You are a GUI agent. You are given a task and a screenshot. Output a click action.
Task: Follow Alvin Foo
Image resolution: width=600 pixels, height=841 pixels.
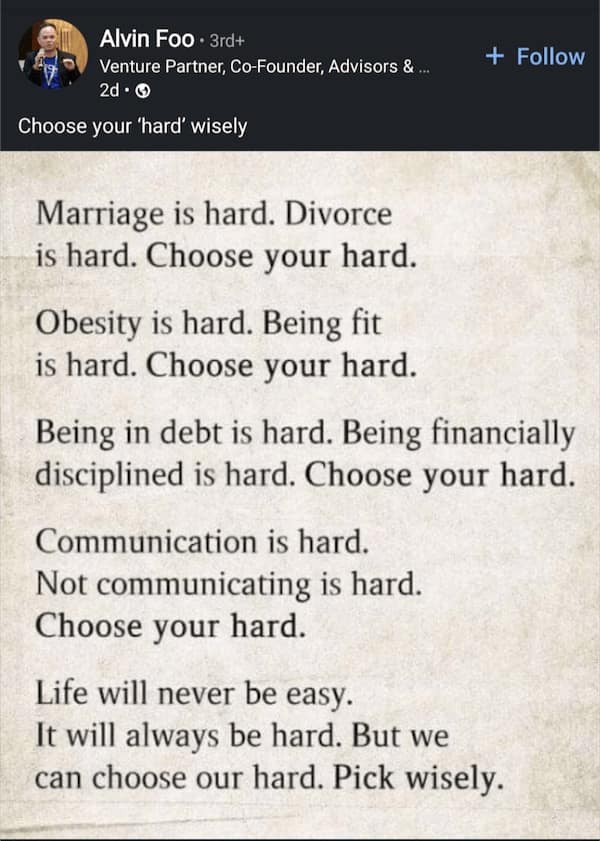point(535,57)
